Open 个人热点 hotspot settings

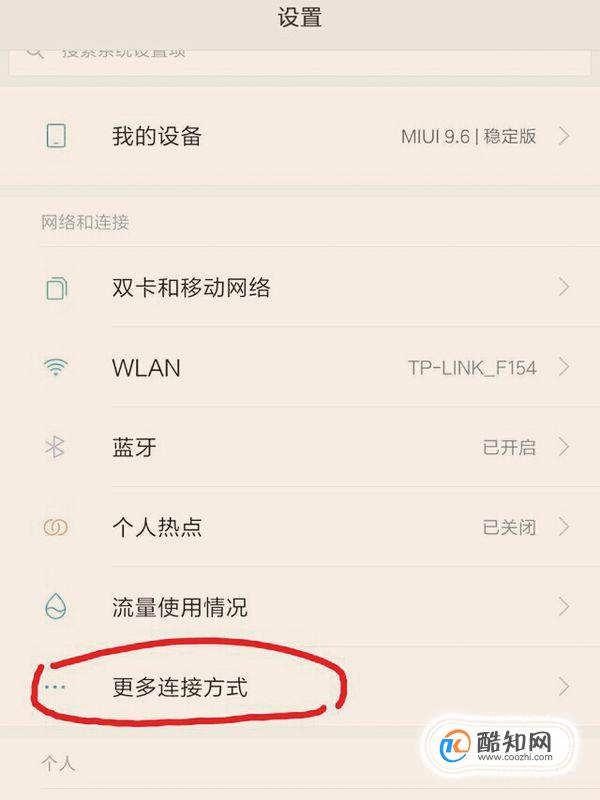[x=300, y=527]
